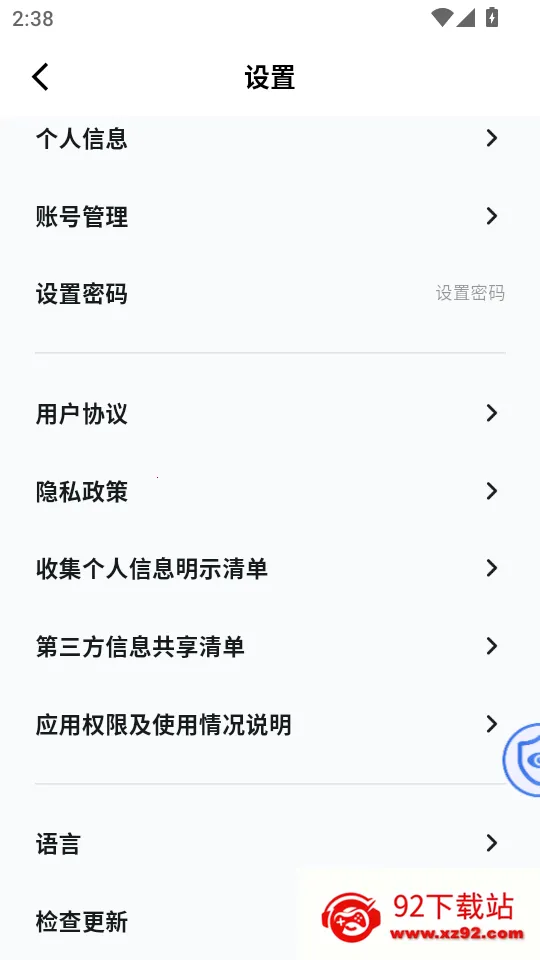Open 隐私政策
The height and width of the screenshot is (960, 540).
[x=270, y=492]
